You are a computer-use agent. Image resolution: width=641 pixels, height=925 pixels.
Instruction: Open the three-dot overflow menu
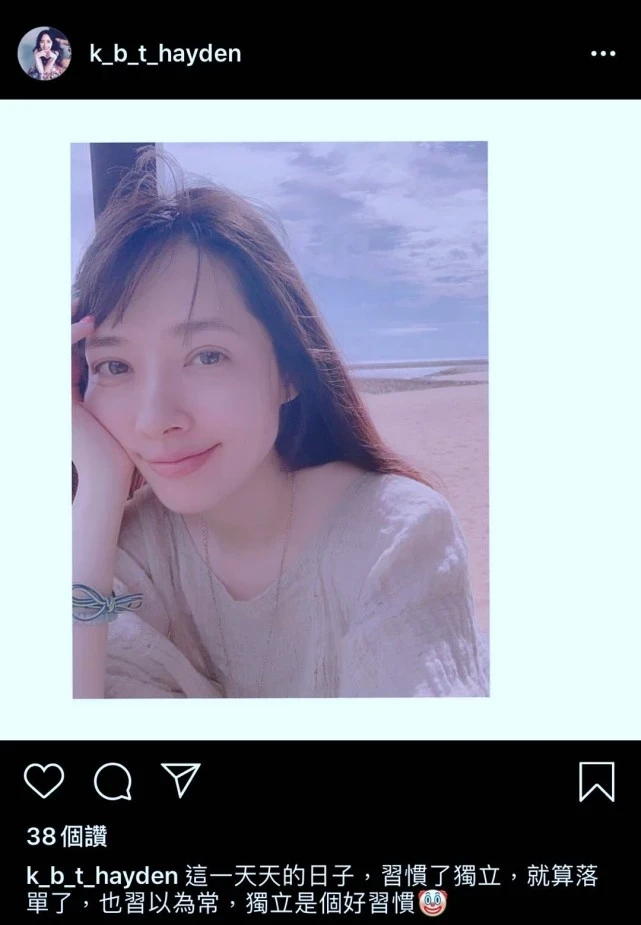603,54
